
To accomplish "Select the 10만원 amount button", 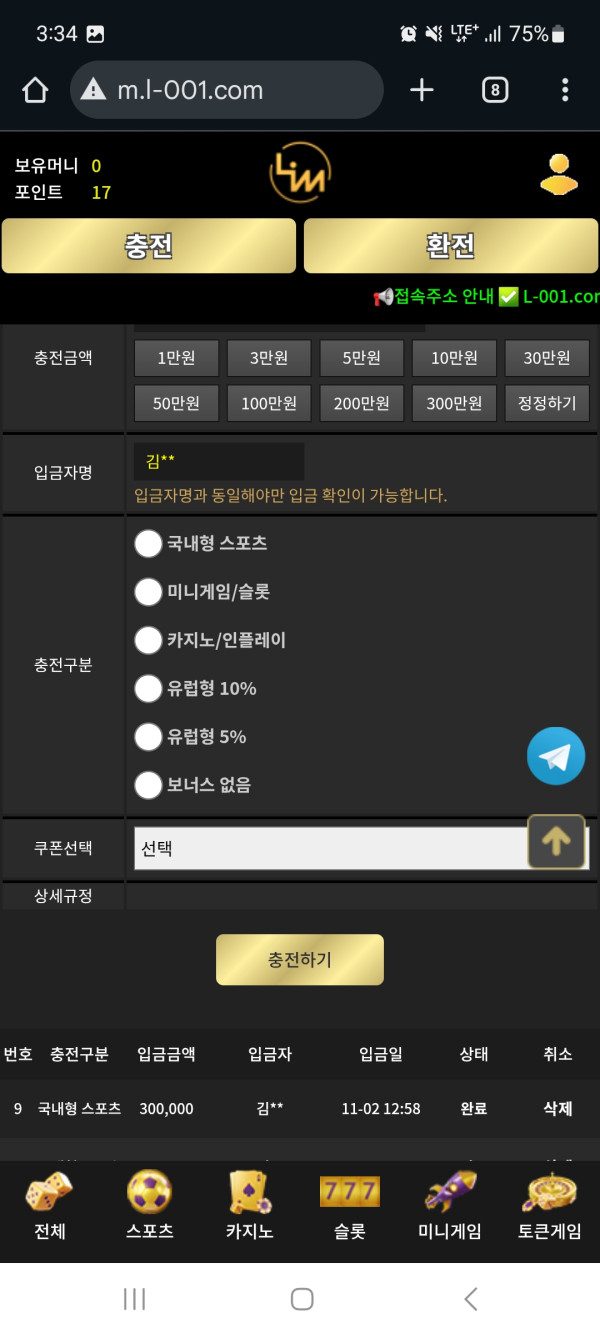I will [x=454, y=358].
